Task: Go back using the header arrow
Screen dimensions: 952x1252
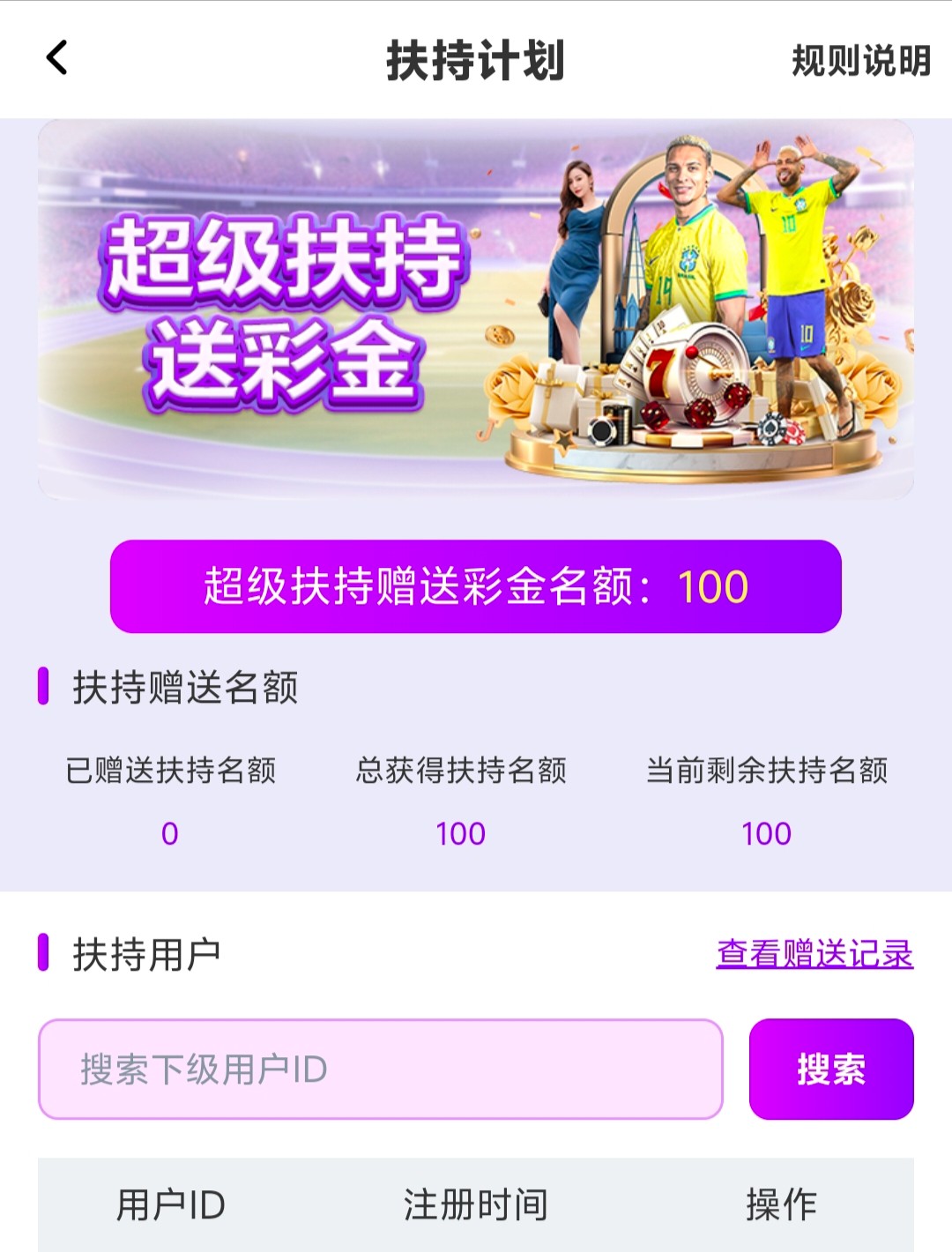Action: [x=57, y=58]
